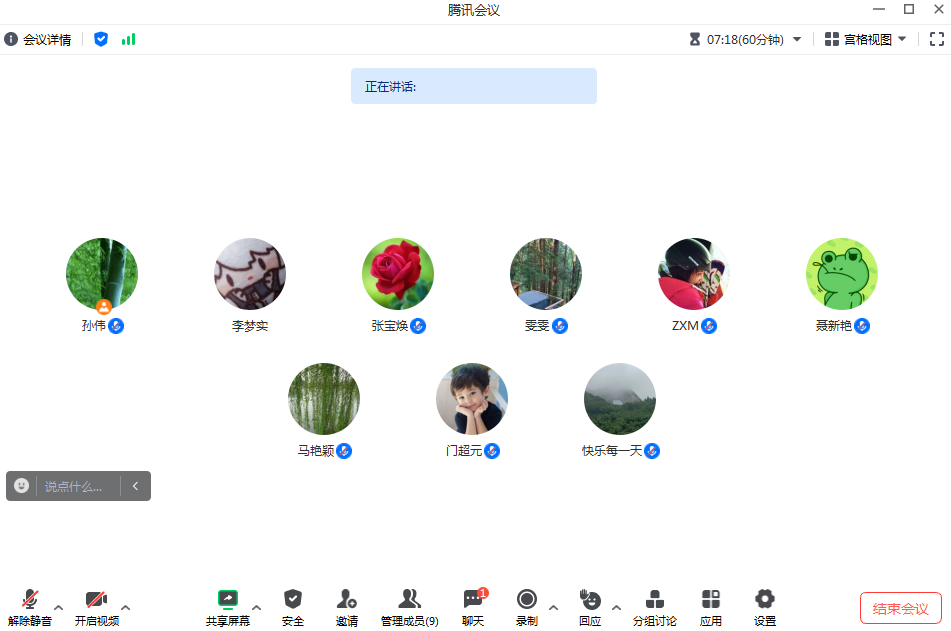Select participant 张宝焕's avatar
Image resolution: width=951 pixels, height=631 pixels.
click(x=398, y=274)
